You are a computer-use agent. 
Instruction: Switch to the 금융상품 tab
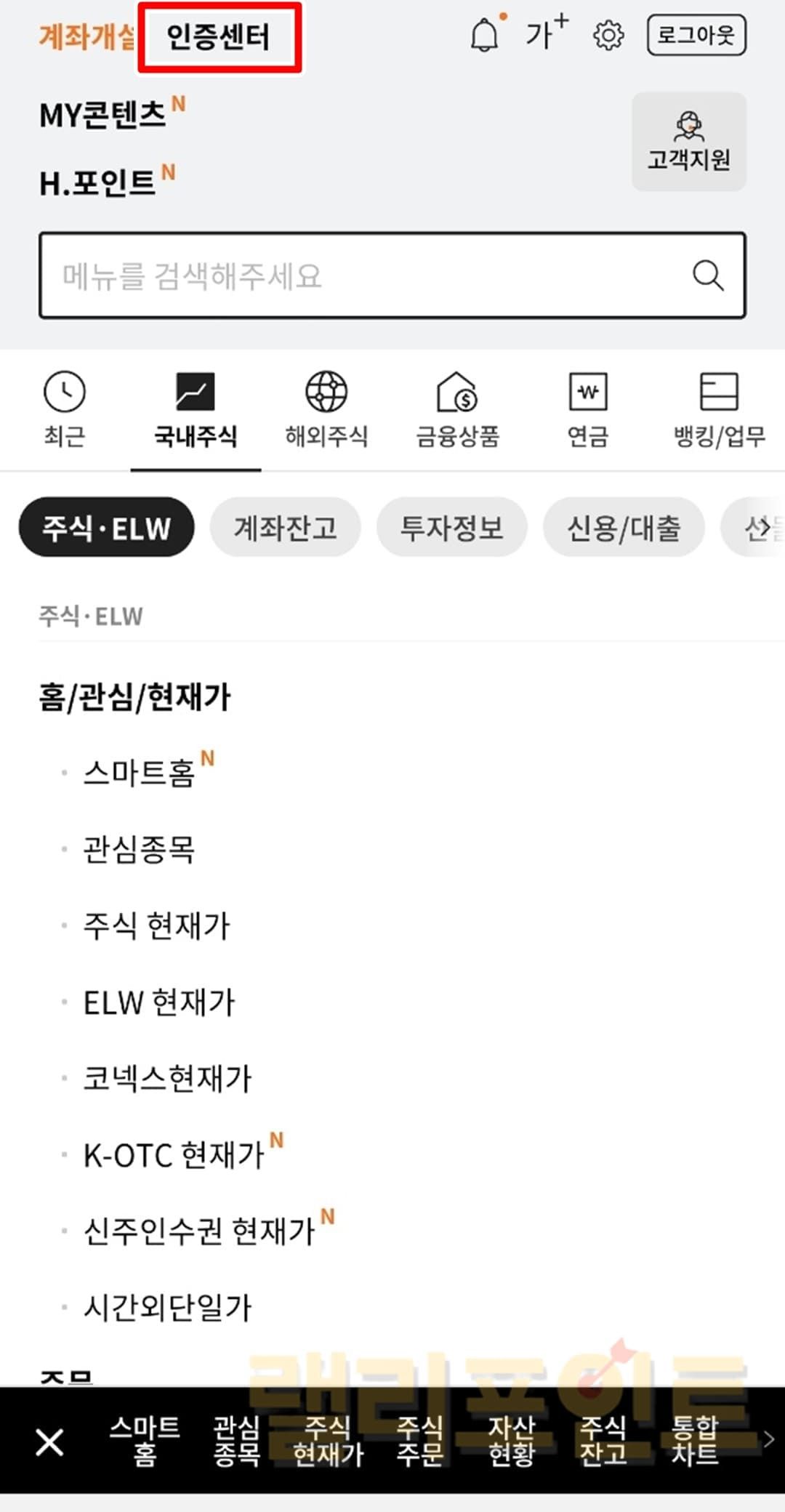point(457,410)
